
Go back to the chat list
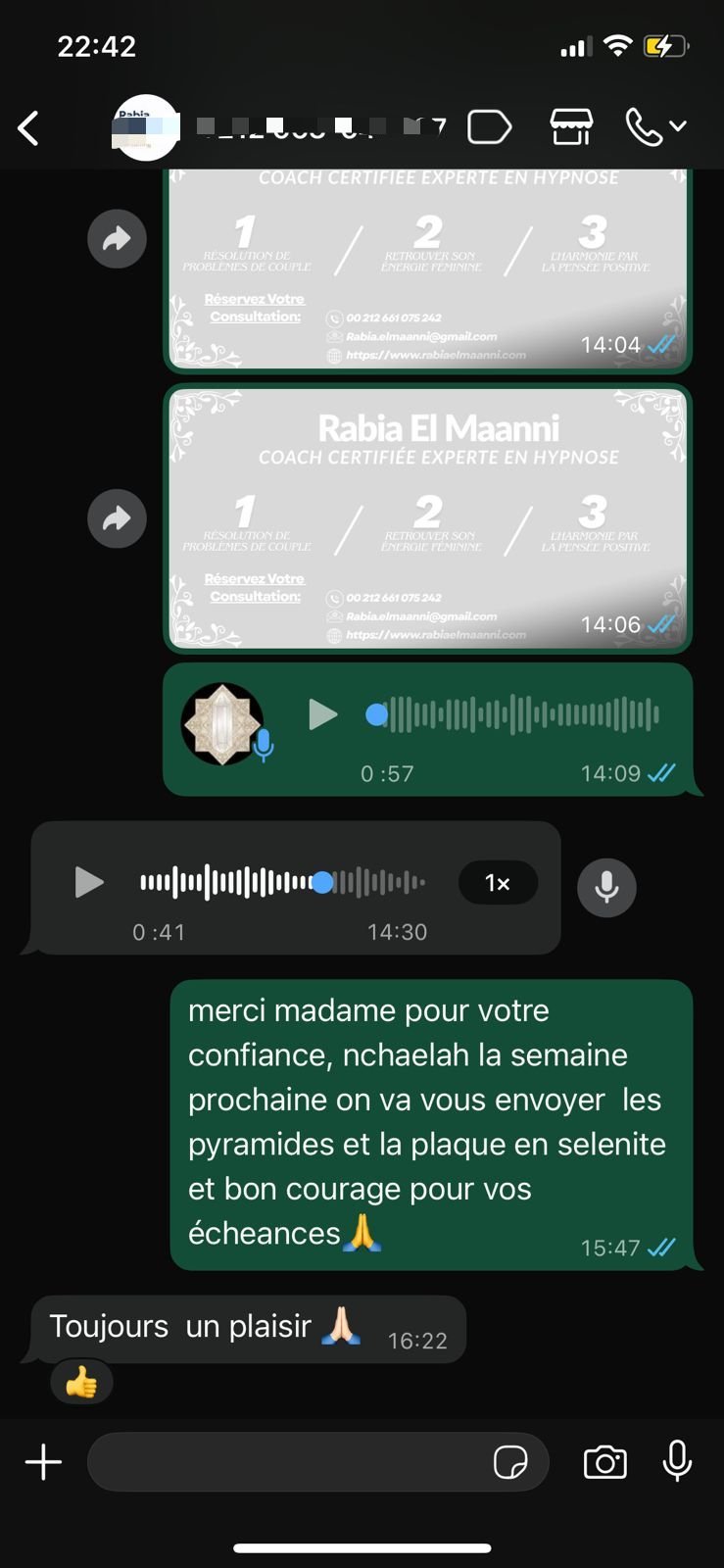(29, 128)
